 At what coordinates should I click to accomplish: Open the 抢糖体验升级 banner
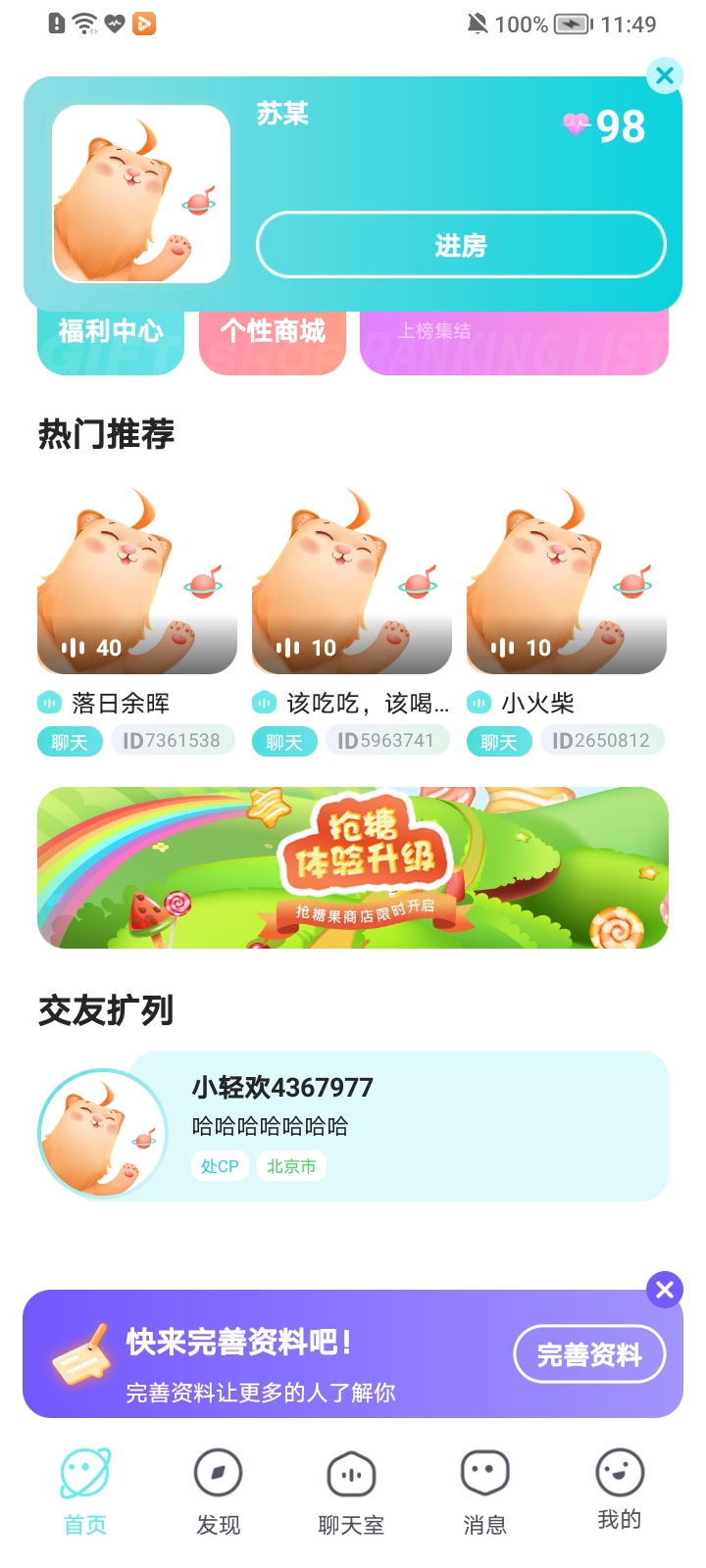pyautogui.click(x=353, y=867)
